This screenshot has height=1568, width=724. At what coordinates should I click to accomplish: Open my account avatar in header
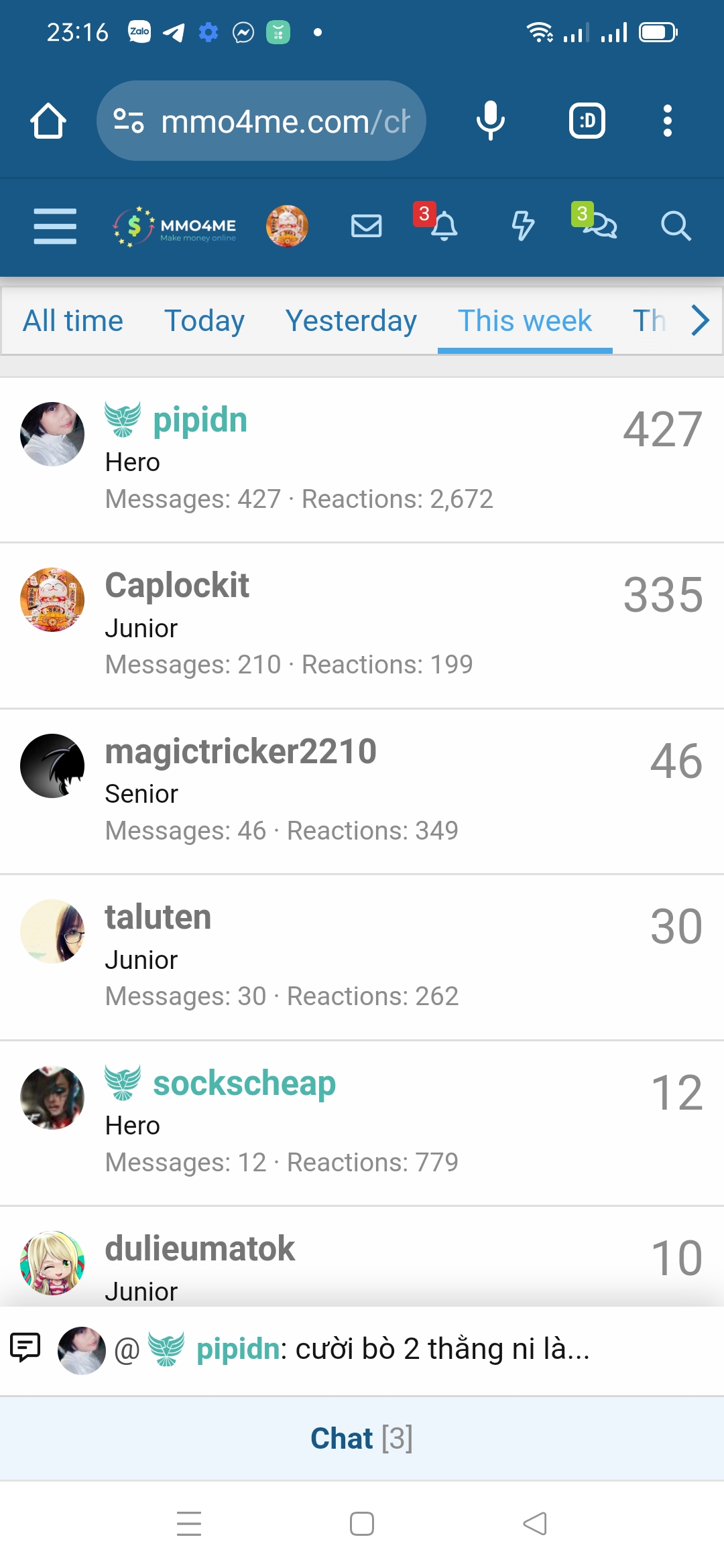point(287,226)
